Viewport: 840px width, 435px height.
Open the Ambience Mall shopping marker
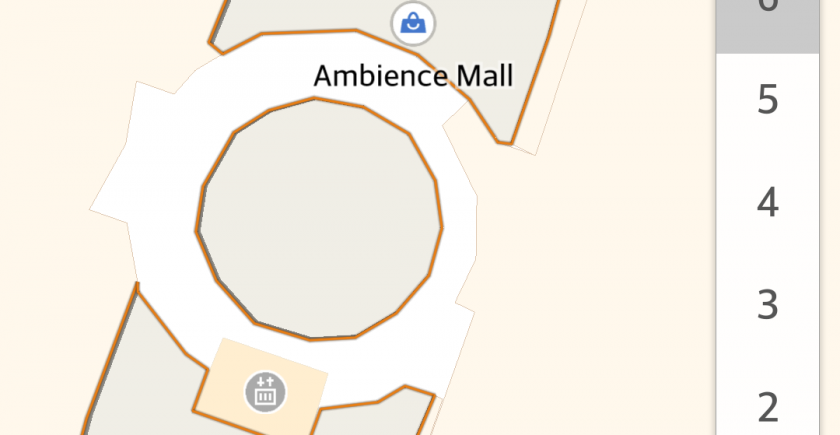pyautogui.click(x=413, y=22)
